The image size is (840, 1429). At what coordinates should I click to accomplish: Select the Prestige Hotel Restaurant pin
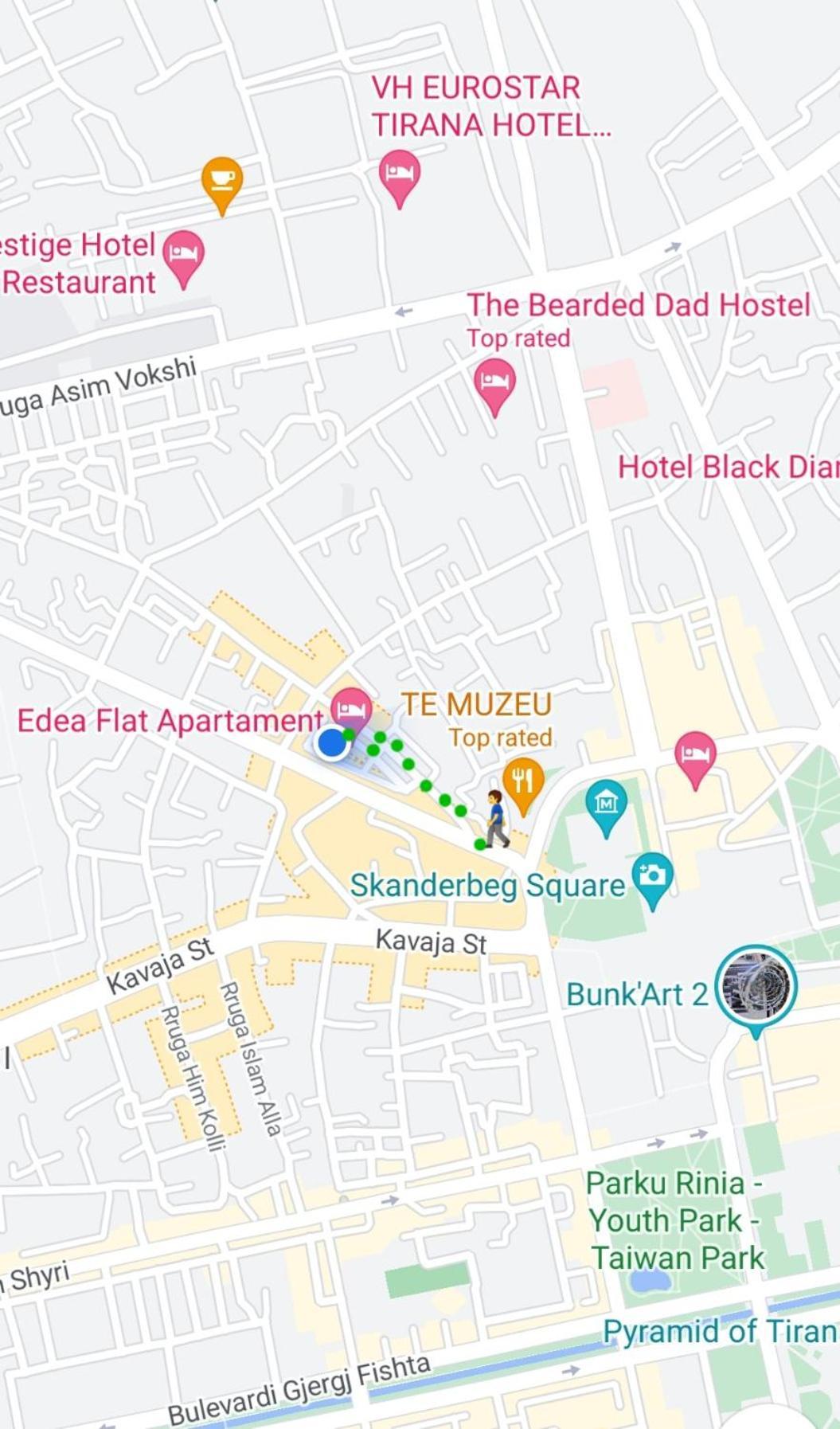[x=183, y=254]
